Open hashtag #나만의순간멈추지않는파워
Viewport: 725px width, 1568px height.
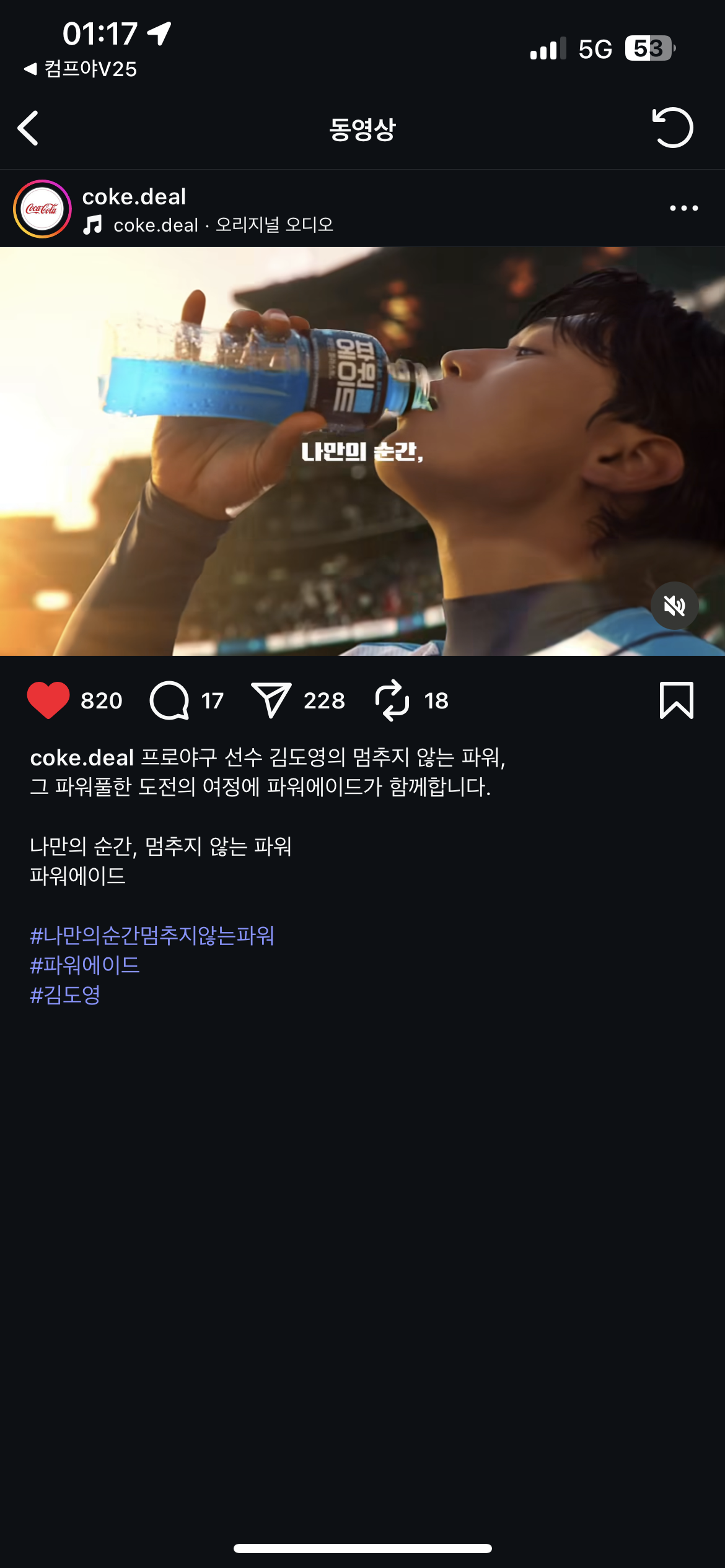[x=152, y=935]
